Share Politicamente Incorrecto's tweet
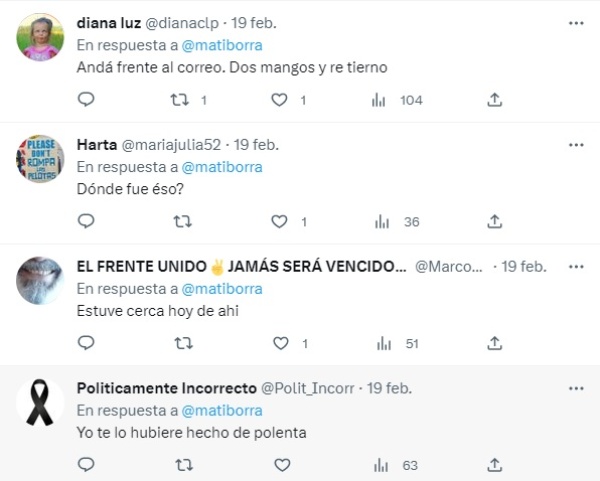 [x=494, y=464]
